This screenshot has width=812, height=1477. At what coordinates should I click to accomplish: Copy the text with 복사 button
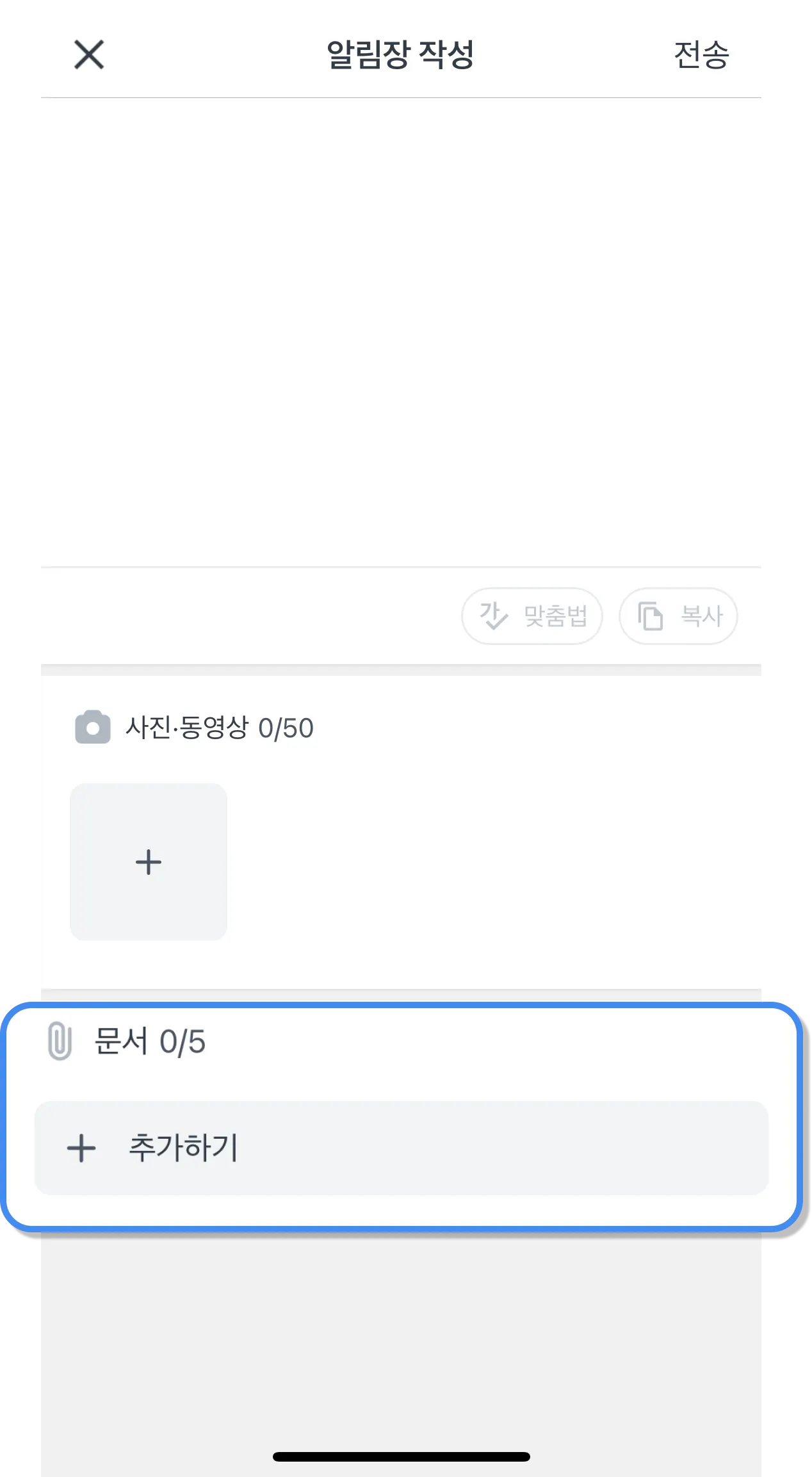coord(678,616)
